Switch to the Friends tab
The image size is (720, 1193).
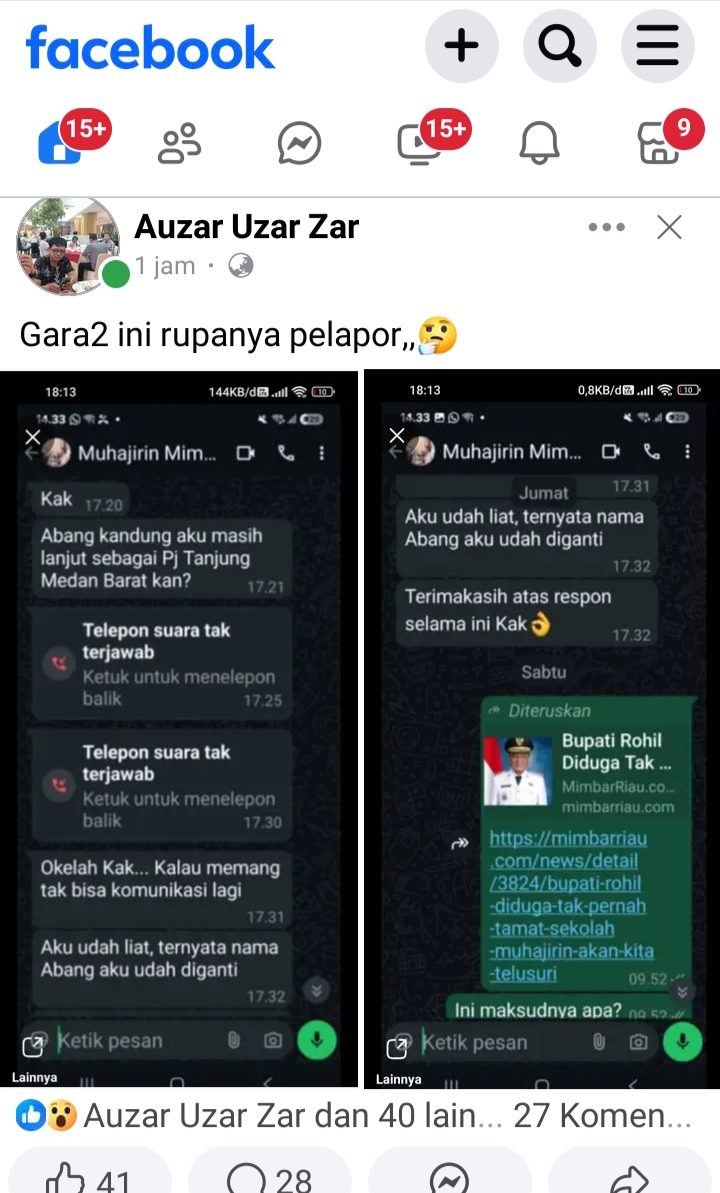click(180, 145)
